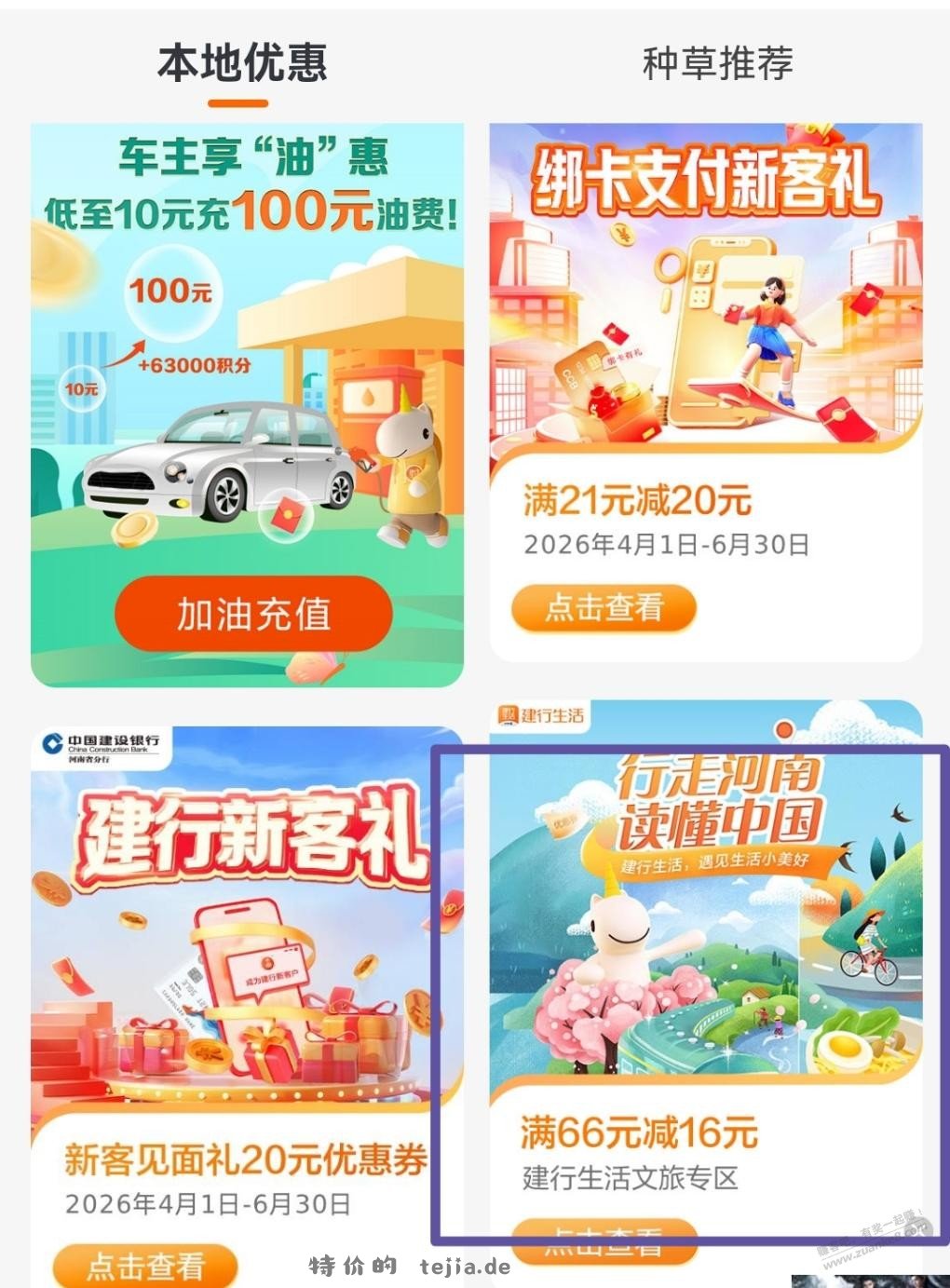Open the 满21元减20元 offer
This screenshot has height=1288, width=950.
638,499
